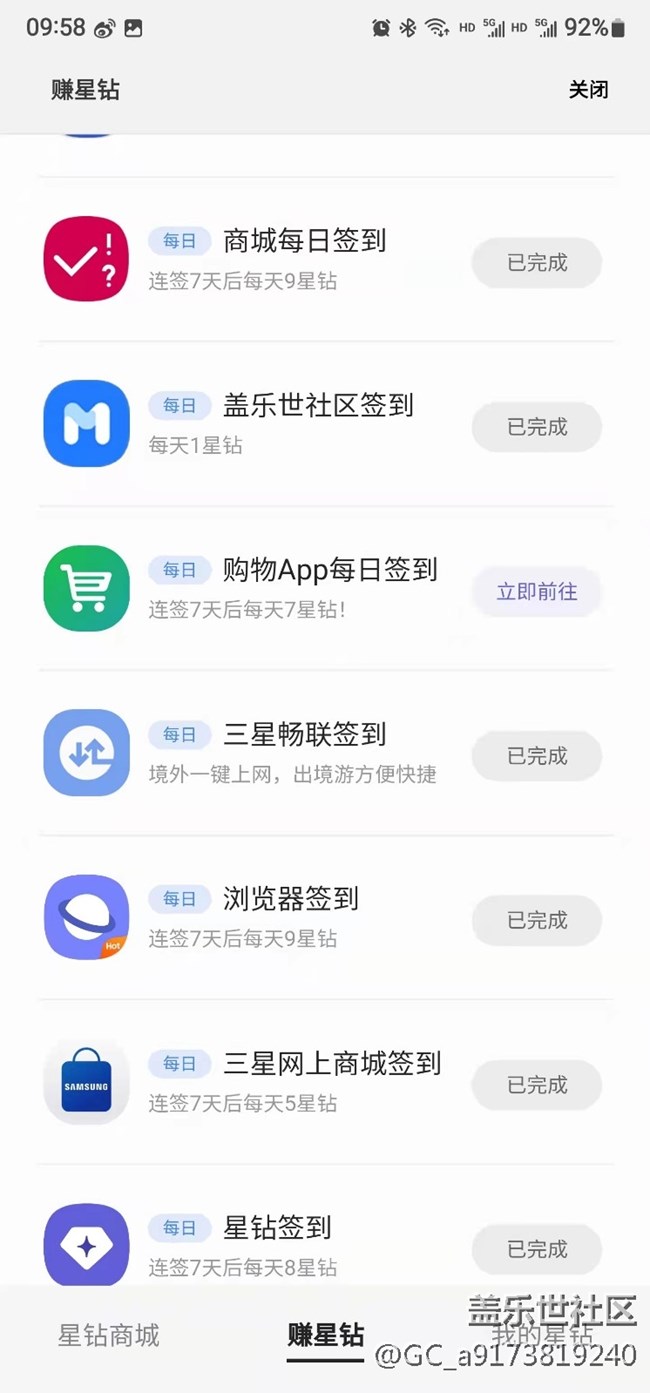The width and height of the screenshot is (650, 1393).
Task: Tap 已完成 button for 浏览器签到
Action: click(537, 921)
